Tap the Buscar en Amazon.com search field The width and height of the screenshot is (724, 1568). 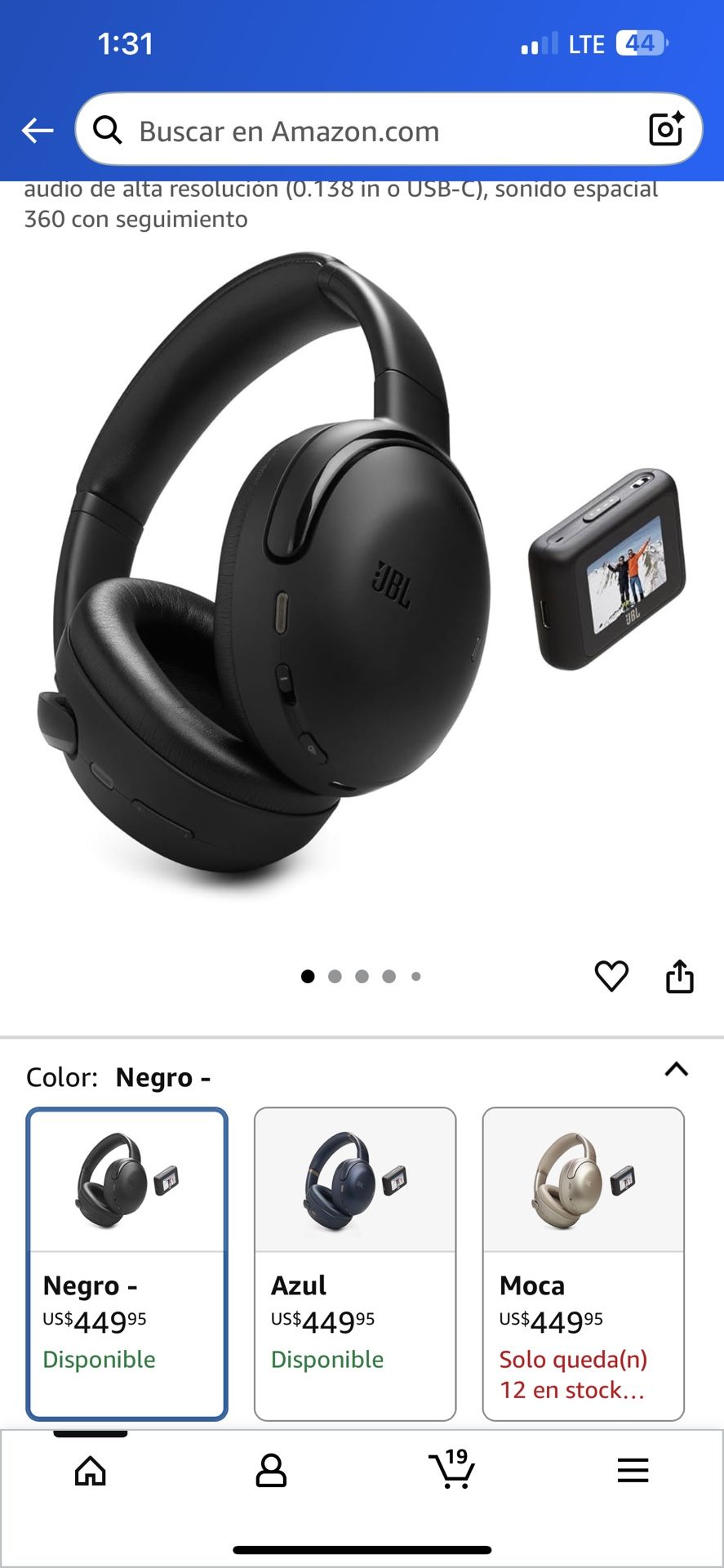coord(367,131)
